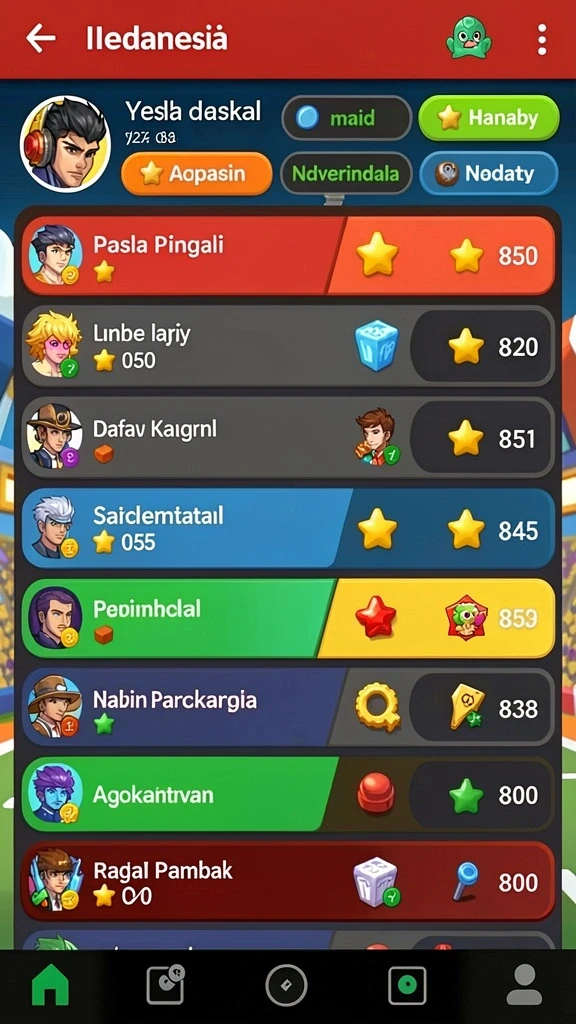Open the Agokantrvan row
The height and width of the screenshot is (1024, 576).
(288, 795)
